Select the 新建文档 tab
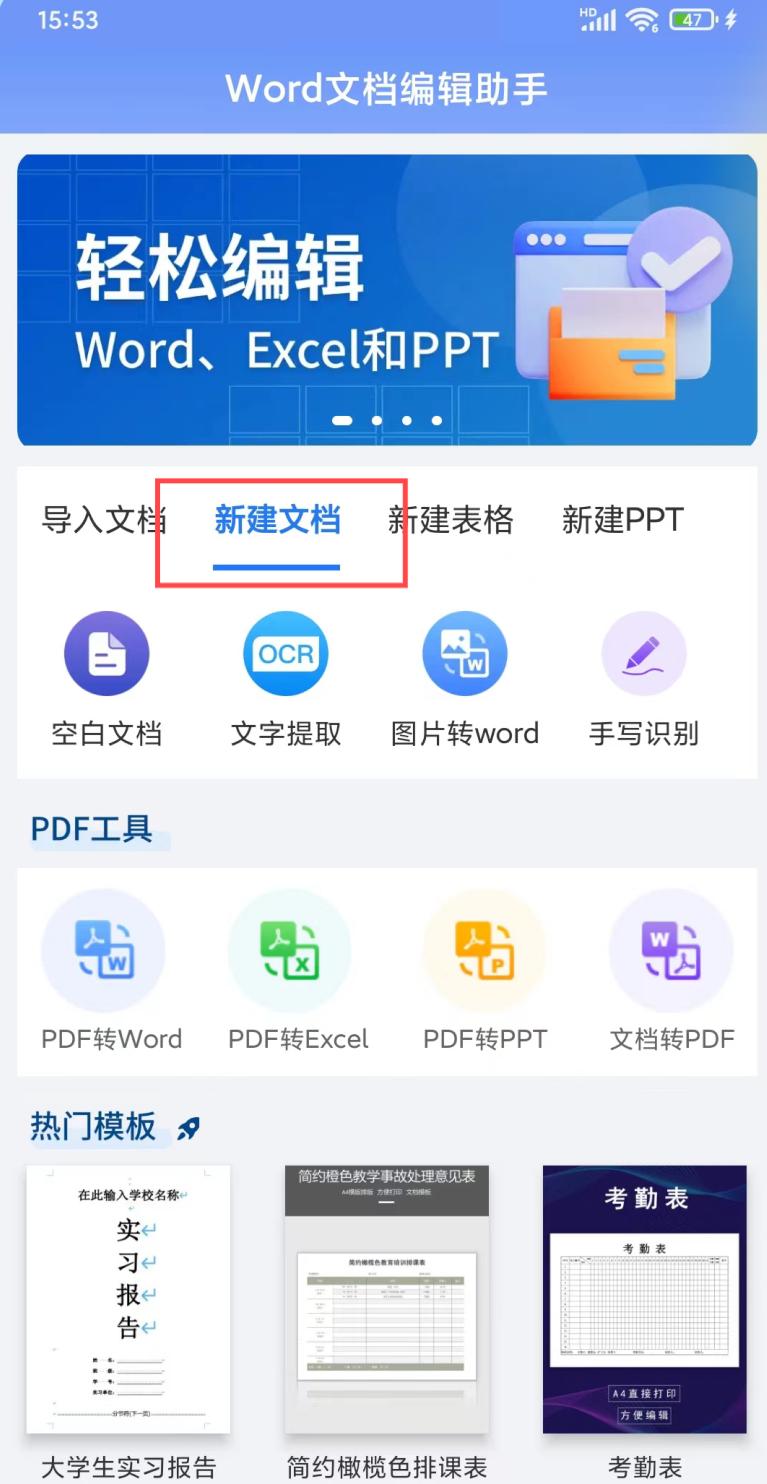 pyautogui.click(x=277, y=520)
